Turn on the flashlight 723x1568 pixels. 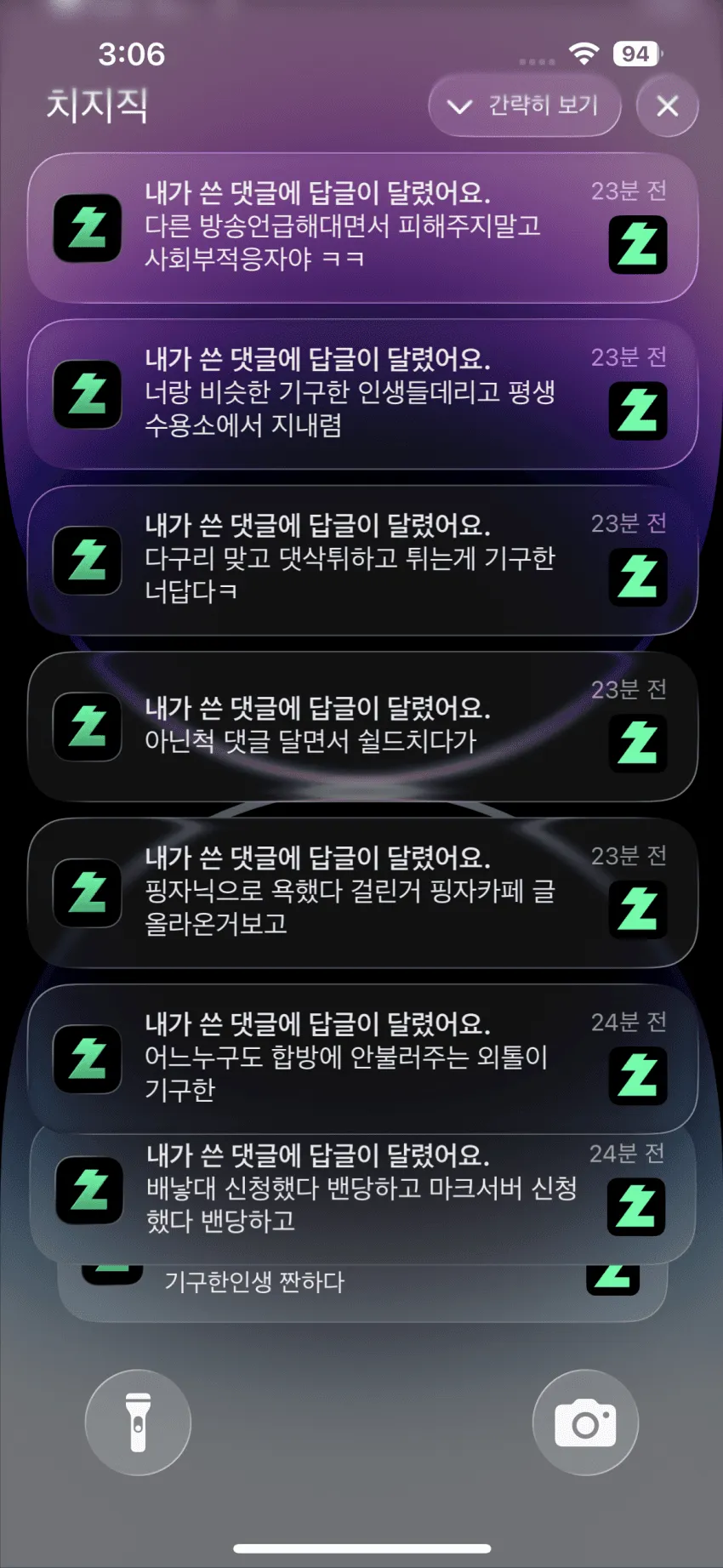pos(138,1422)
